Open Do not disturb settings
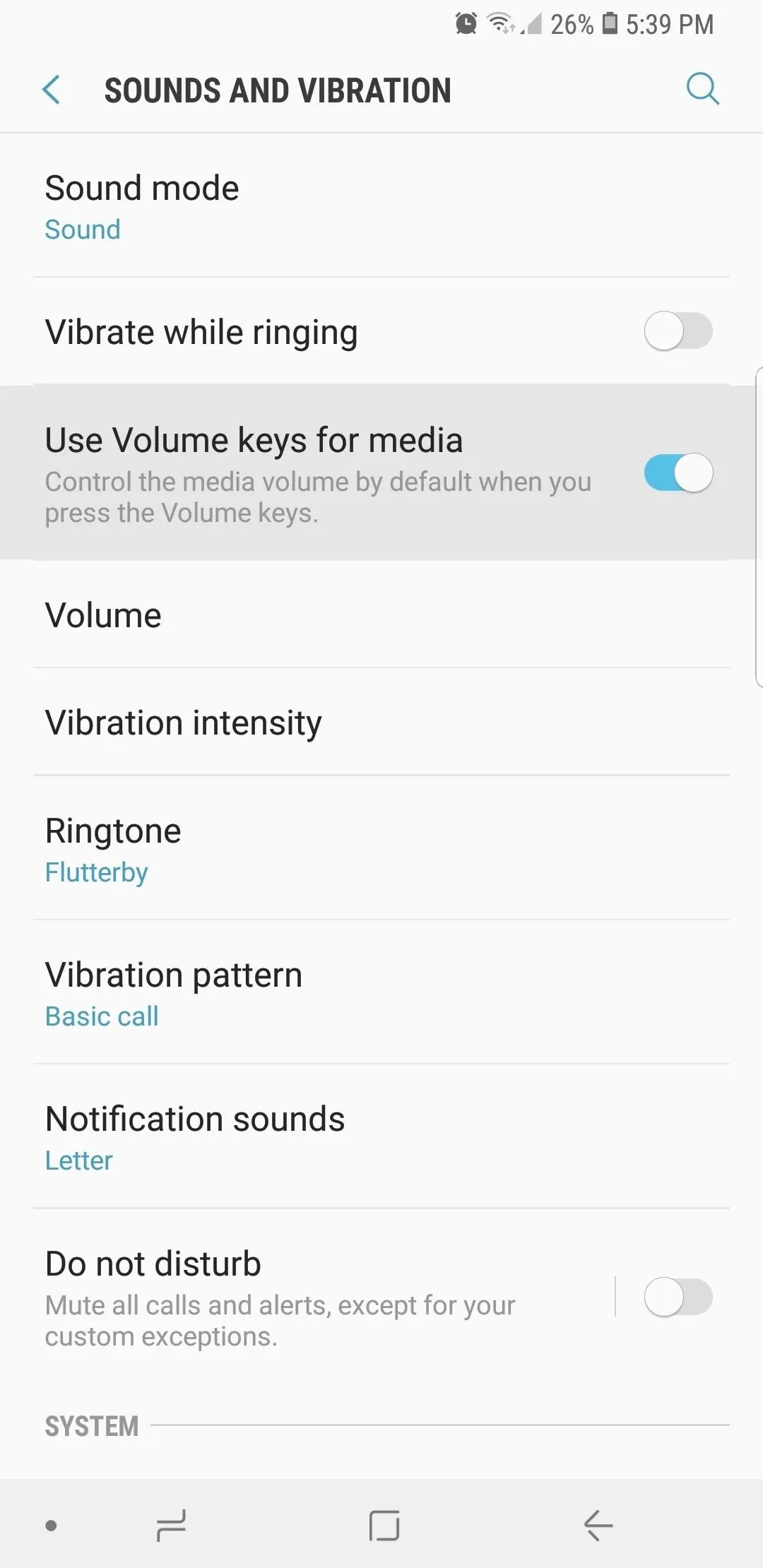The width and height of the screenshot is (763, 1568). (x=307, y=1297)
